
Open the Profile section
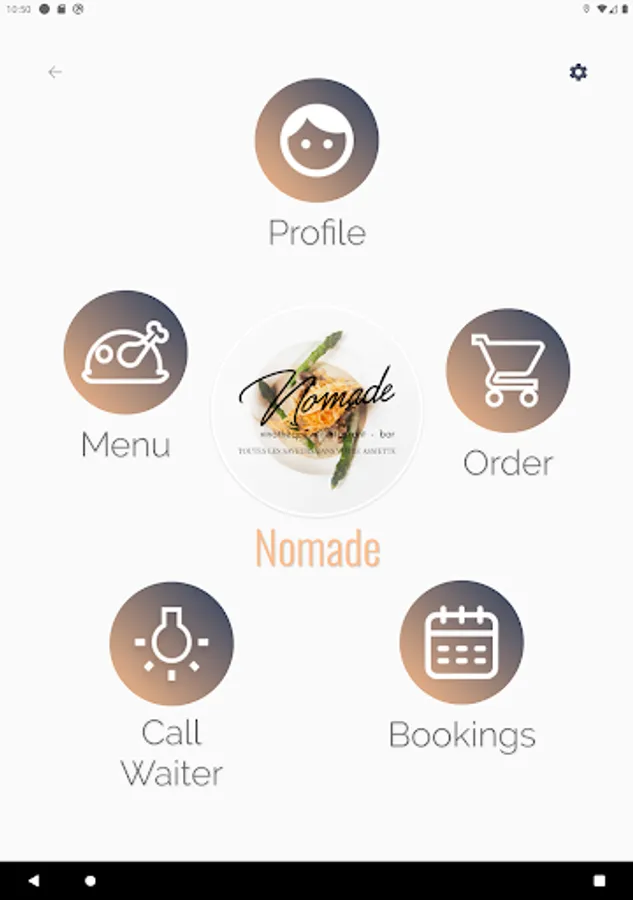317,140
